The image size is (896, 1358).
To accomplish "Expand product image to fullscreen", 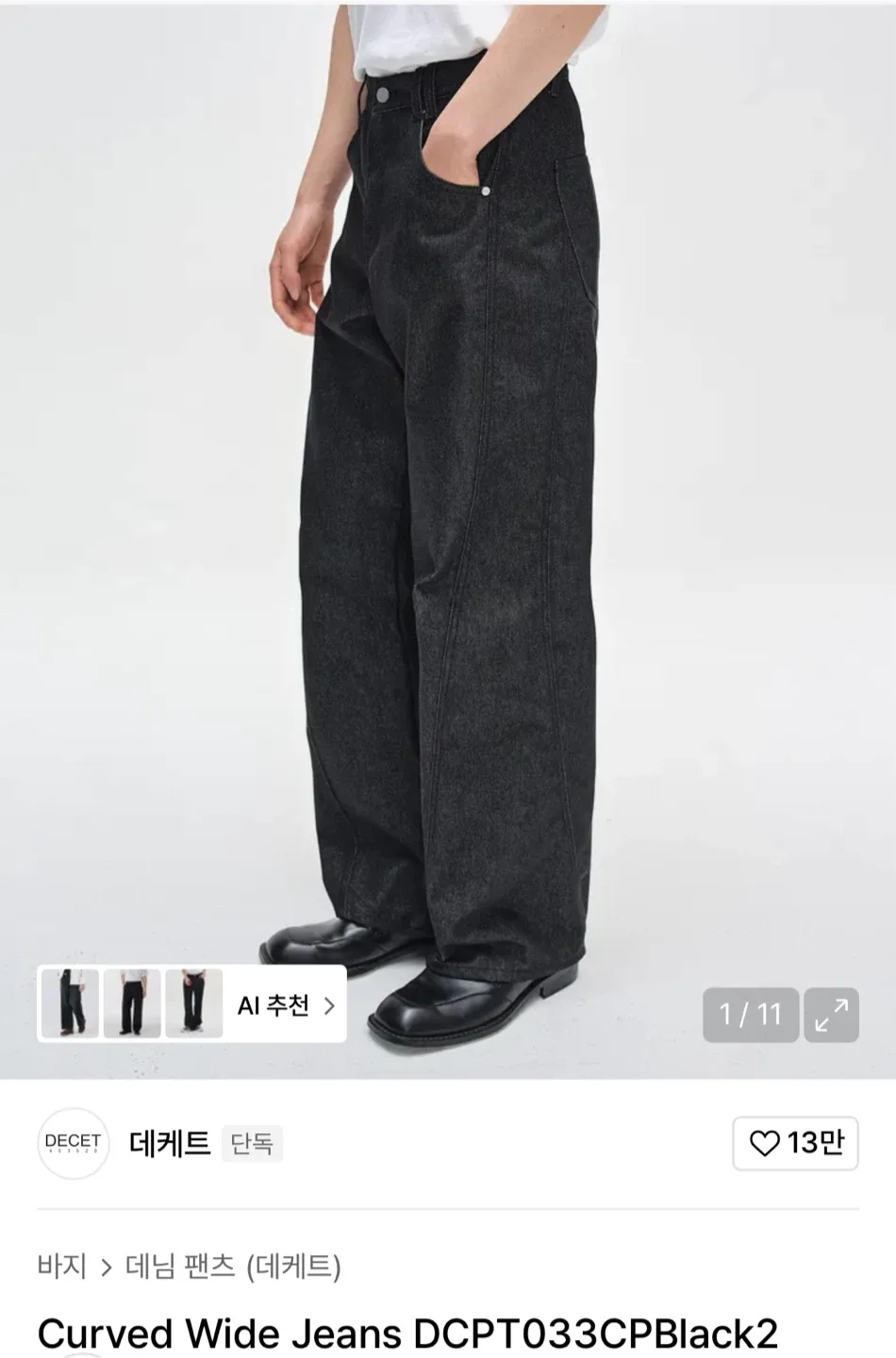I will click(831, 1015).
